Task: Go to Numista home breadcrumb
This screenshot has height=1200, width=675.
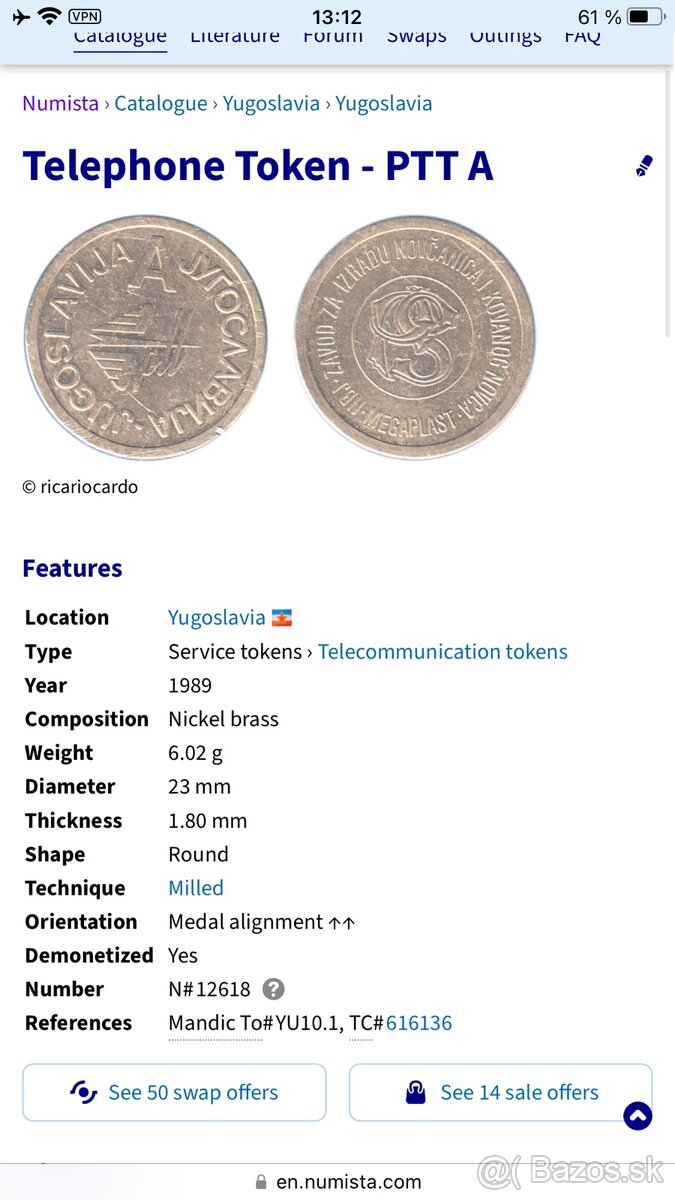Action: pyautogui.click(x=60, y=103)
